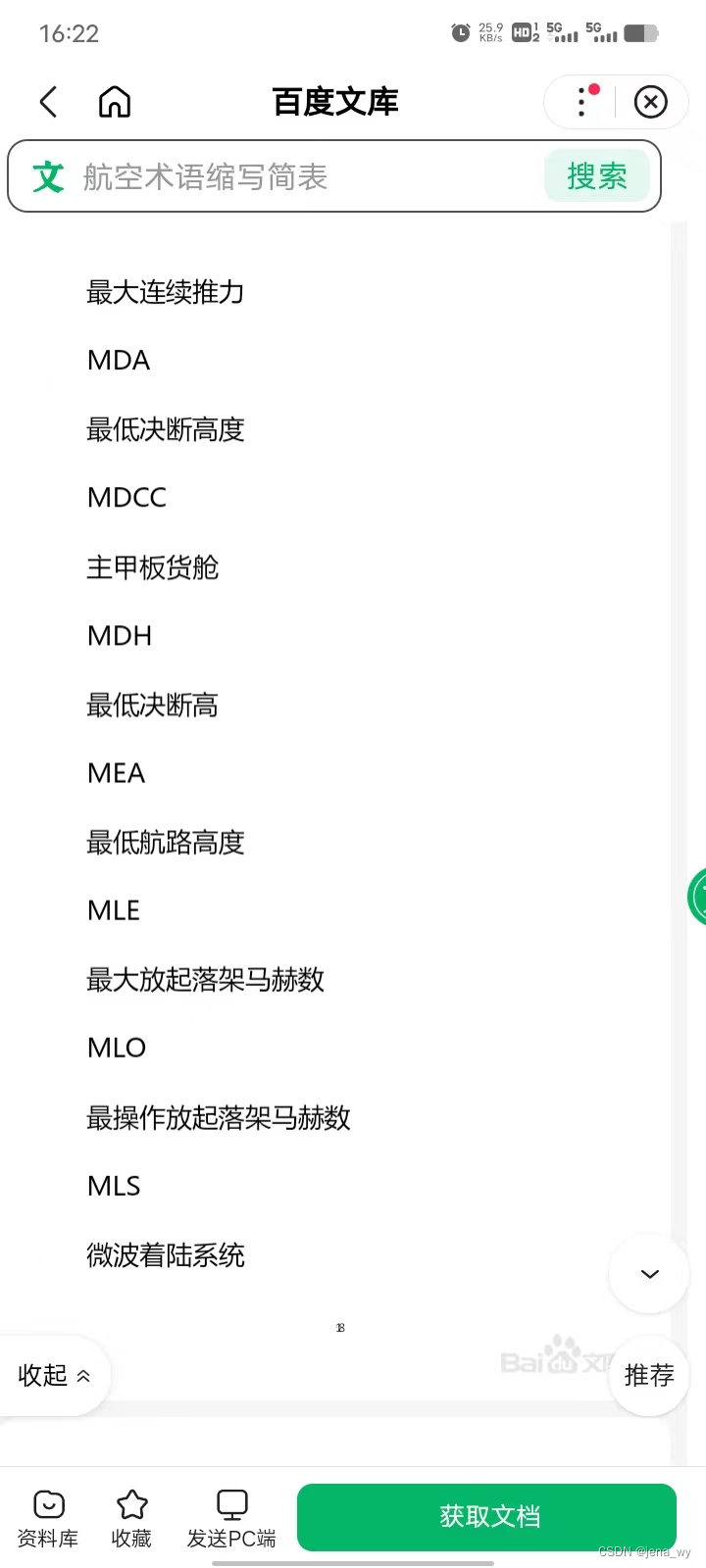Open the three-dot more menu
The width and height of the screenshot is (706, 1568).
pos(582,102)
